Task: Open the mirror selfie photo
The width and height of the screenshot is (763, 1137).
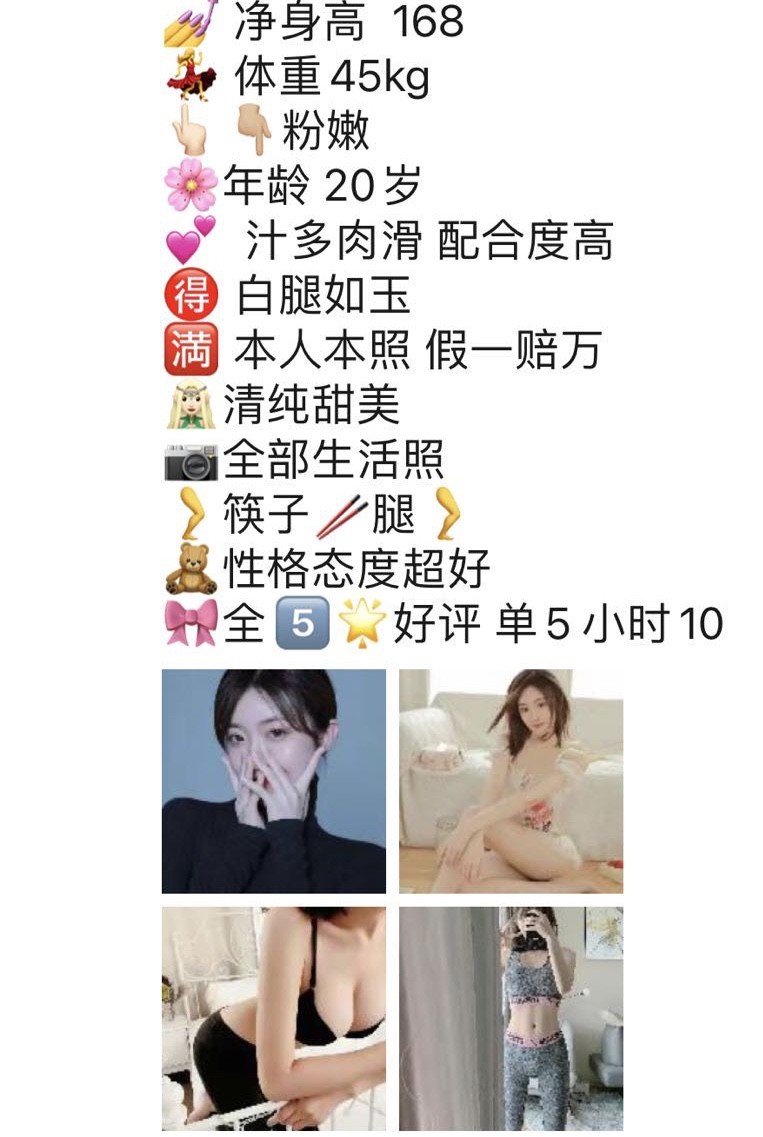Action: pos(510,1018)
